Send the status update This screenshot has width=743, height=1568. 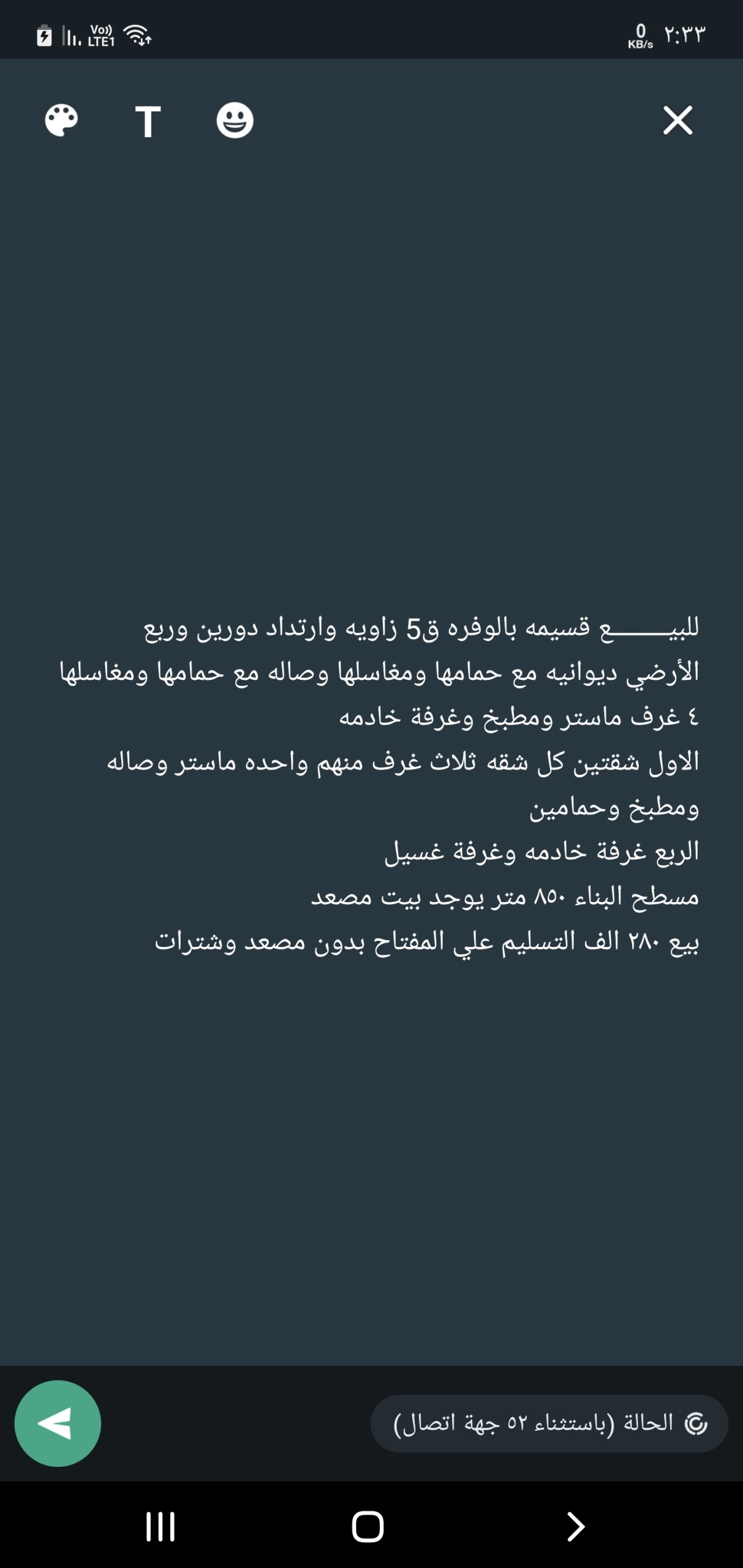point(58,1423)
